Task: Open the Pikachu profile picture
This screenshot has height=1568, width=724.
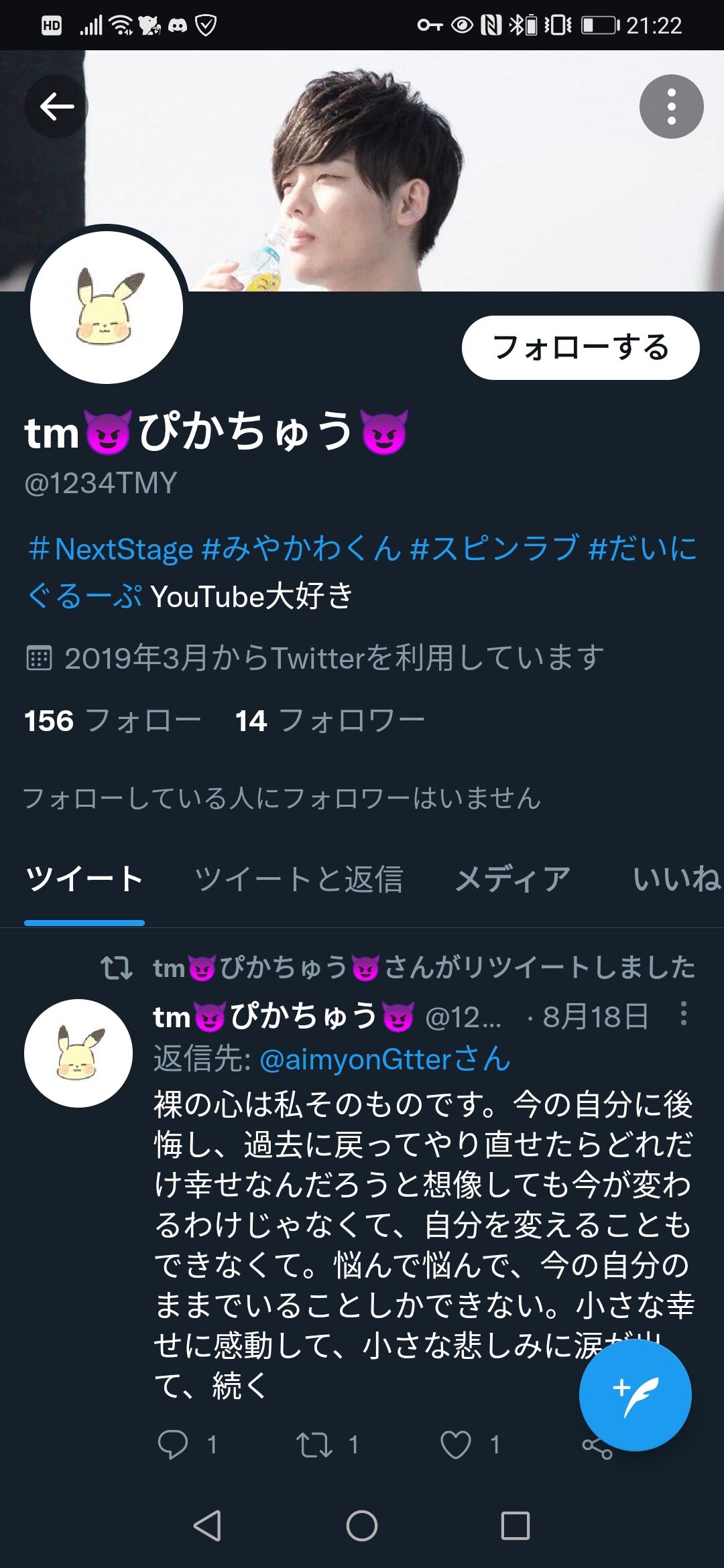Action: tap(107, 307)
